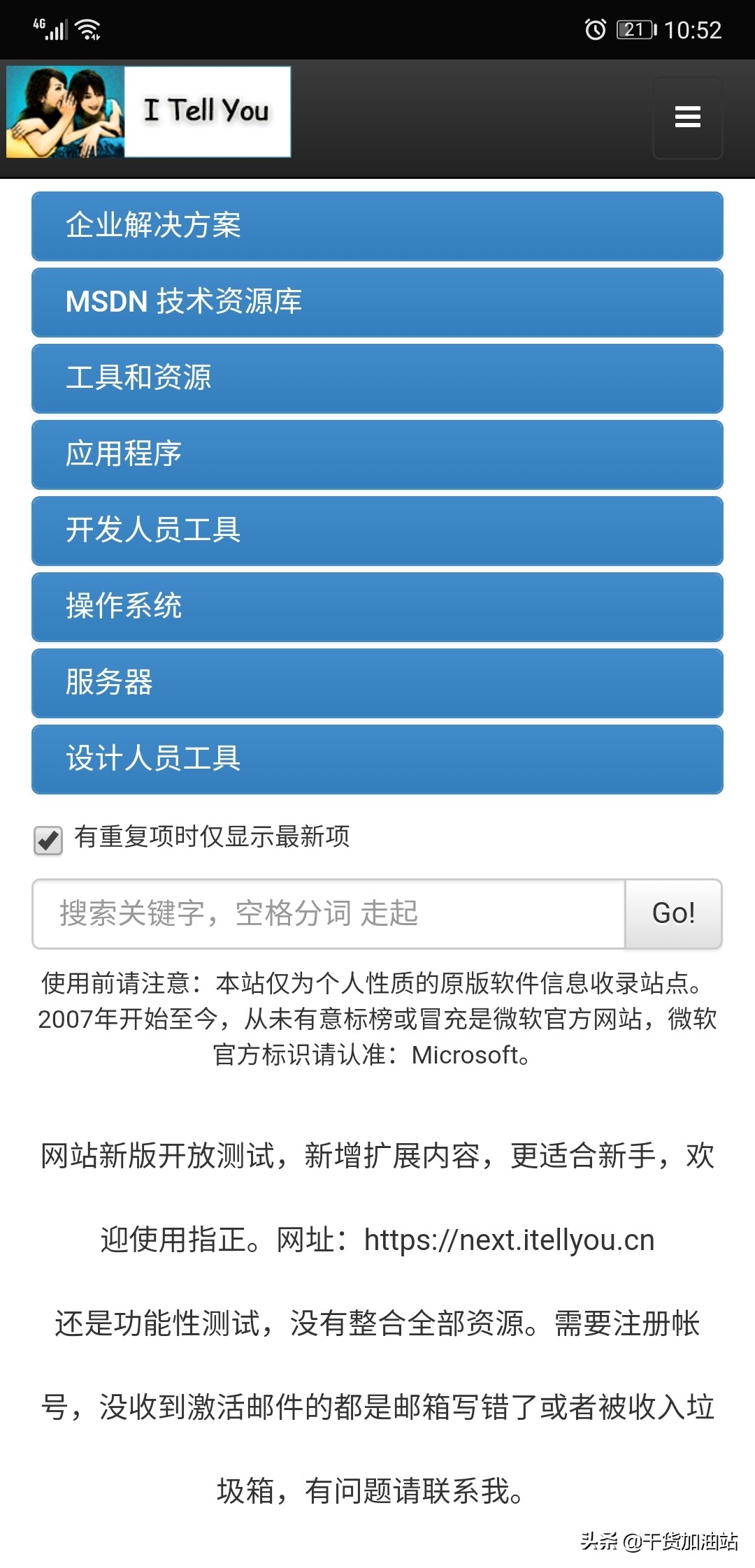Select the 工具和资源 section
Screen dimensions: 755x1568
(x=377, y=378)
